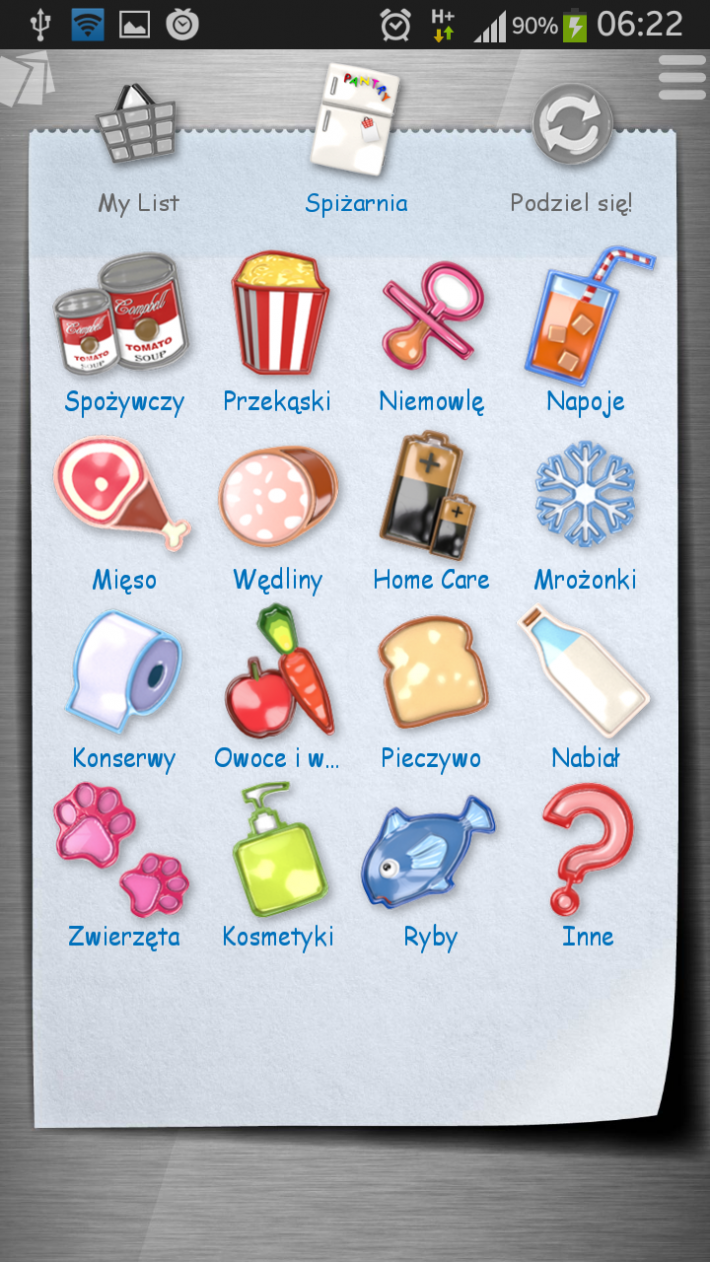Open the Nabiał dairy category
The height and width of the screenshot is (1262, 710).
pos(586,688)
